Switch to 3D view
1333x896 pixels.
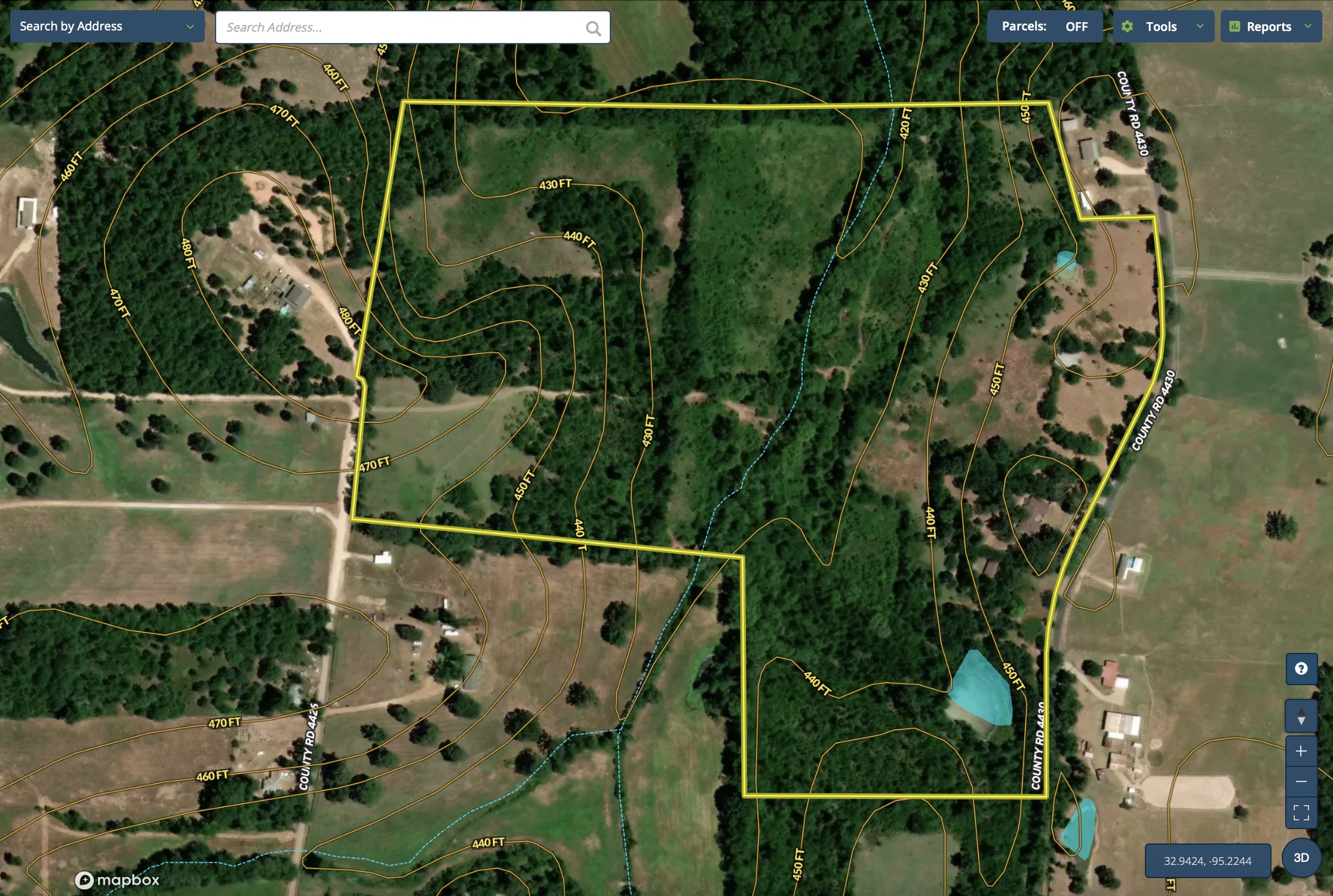pyautogui.click(x=1301, y=858)
